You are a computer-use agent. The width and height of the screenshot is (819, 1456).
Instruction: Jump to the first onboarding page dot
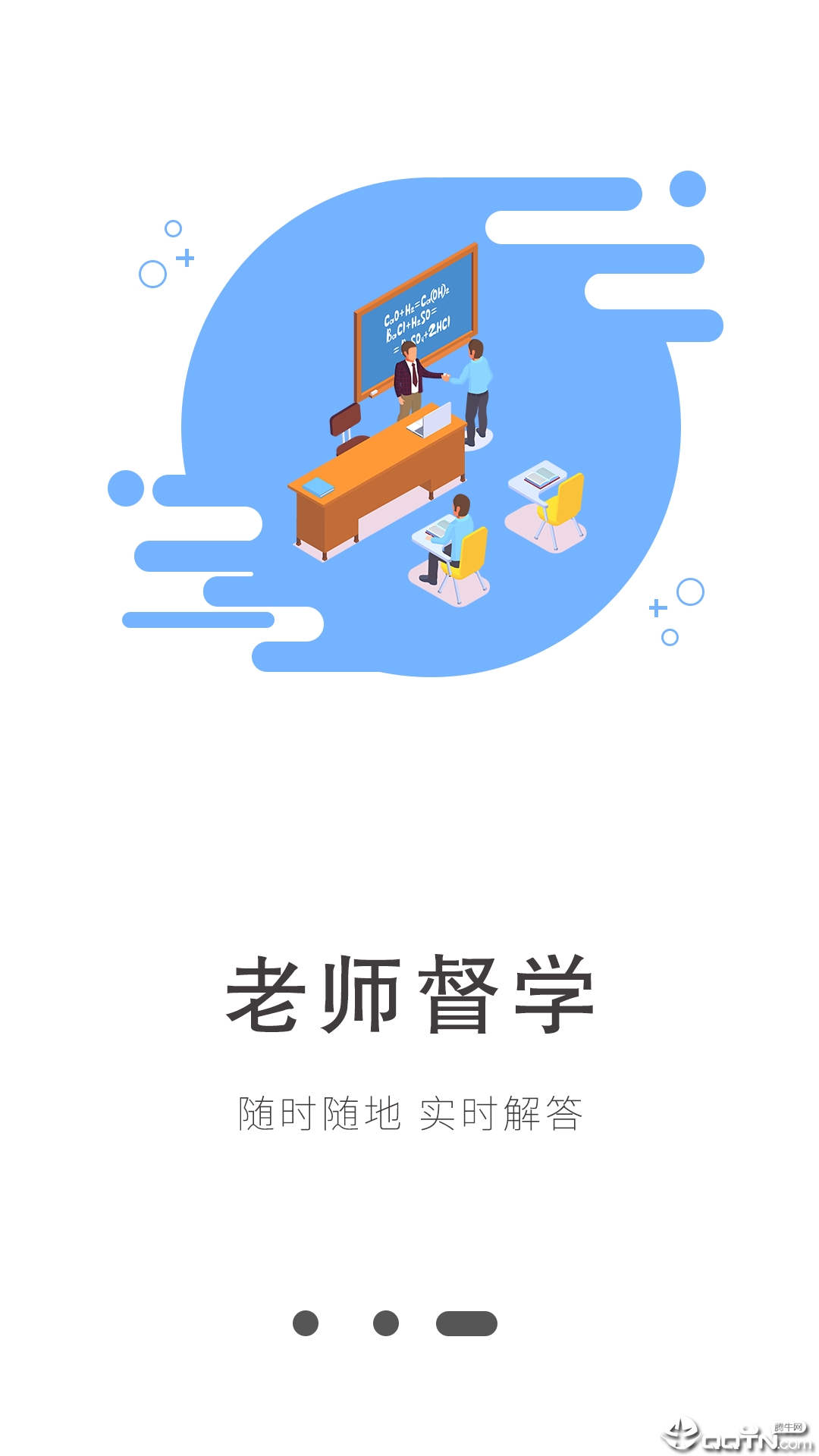pyautogui.click(x=306, y=1323)
